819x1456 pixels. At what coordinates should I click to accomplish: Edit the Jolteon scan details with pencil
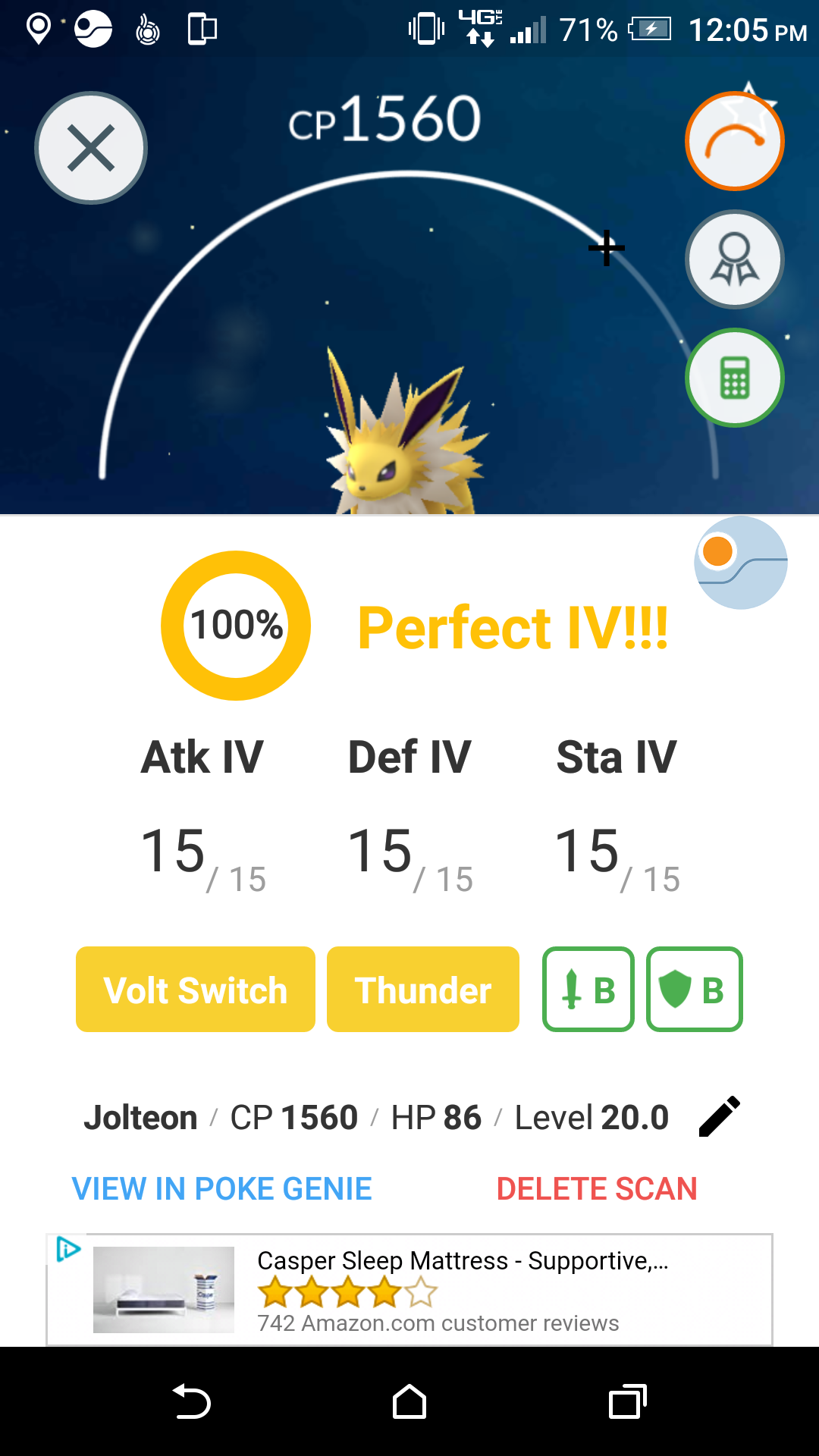(x=719, y=1116)
